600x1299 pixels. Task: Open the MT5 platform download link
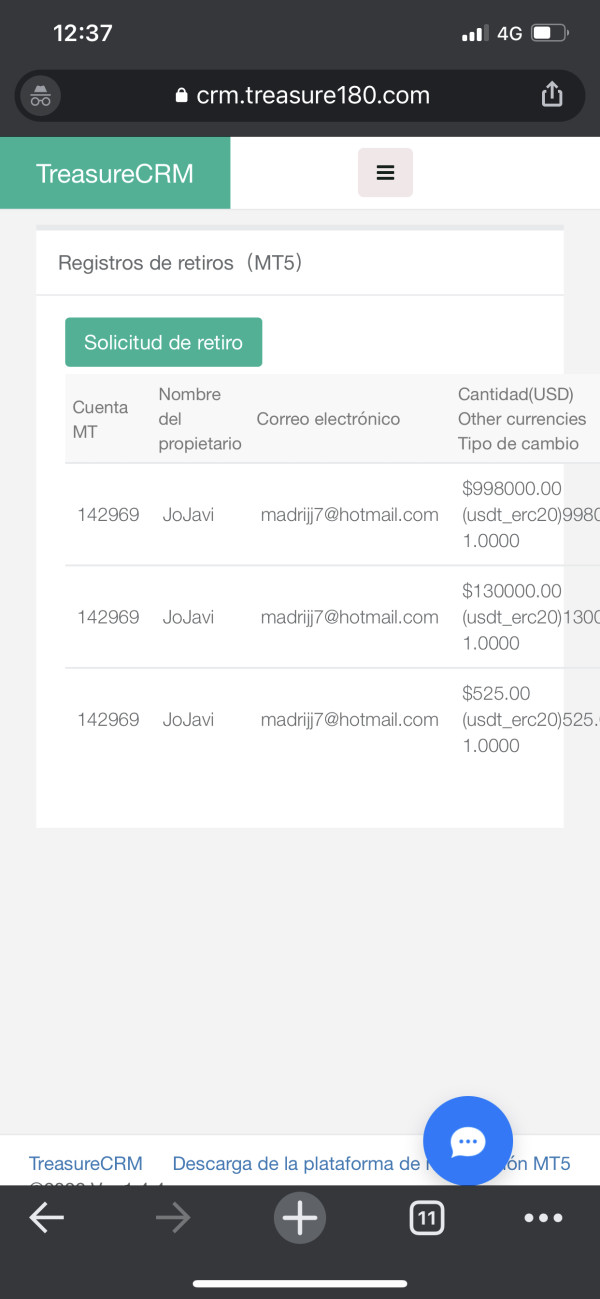(371, 1163)
